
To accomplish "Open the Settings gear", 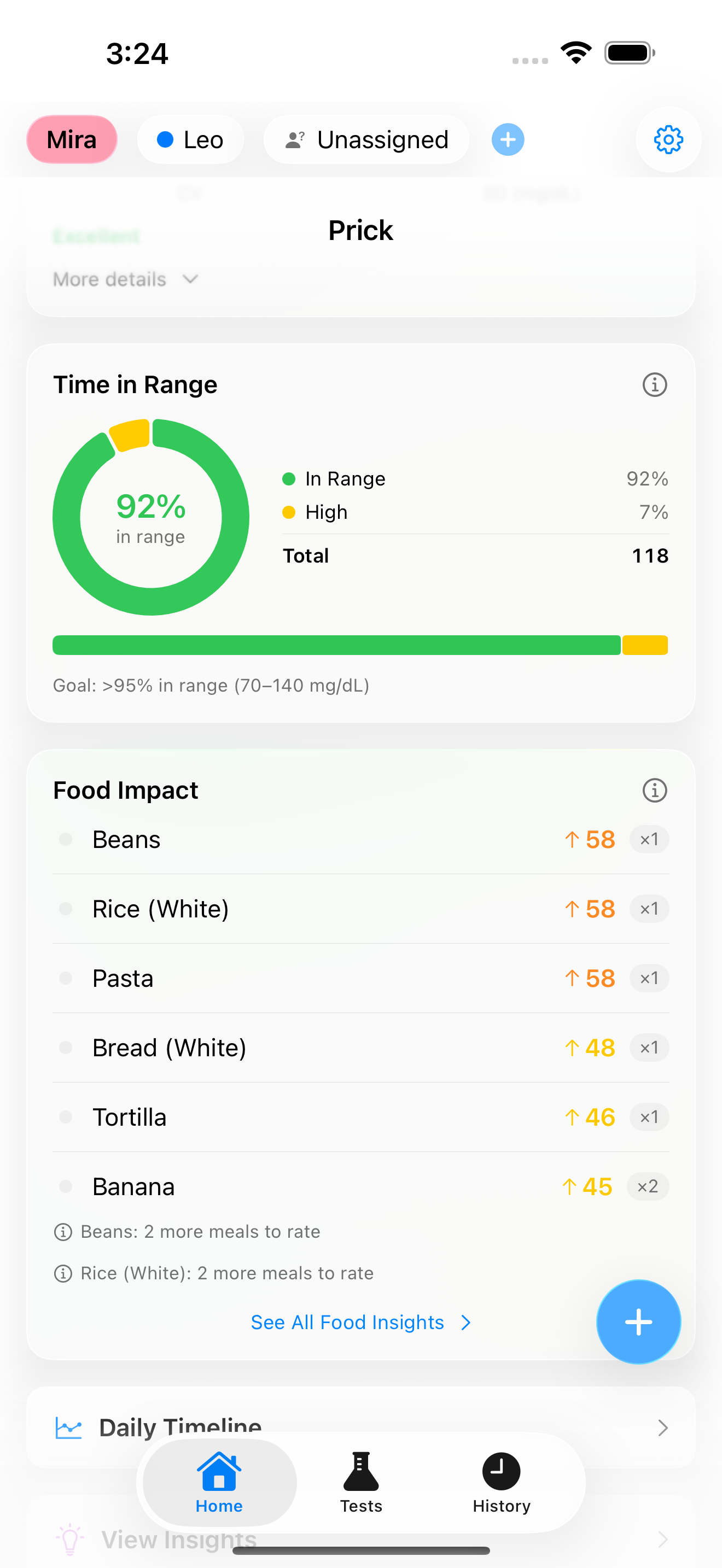I will pos(668,139).
